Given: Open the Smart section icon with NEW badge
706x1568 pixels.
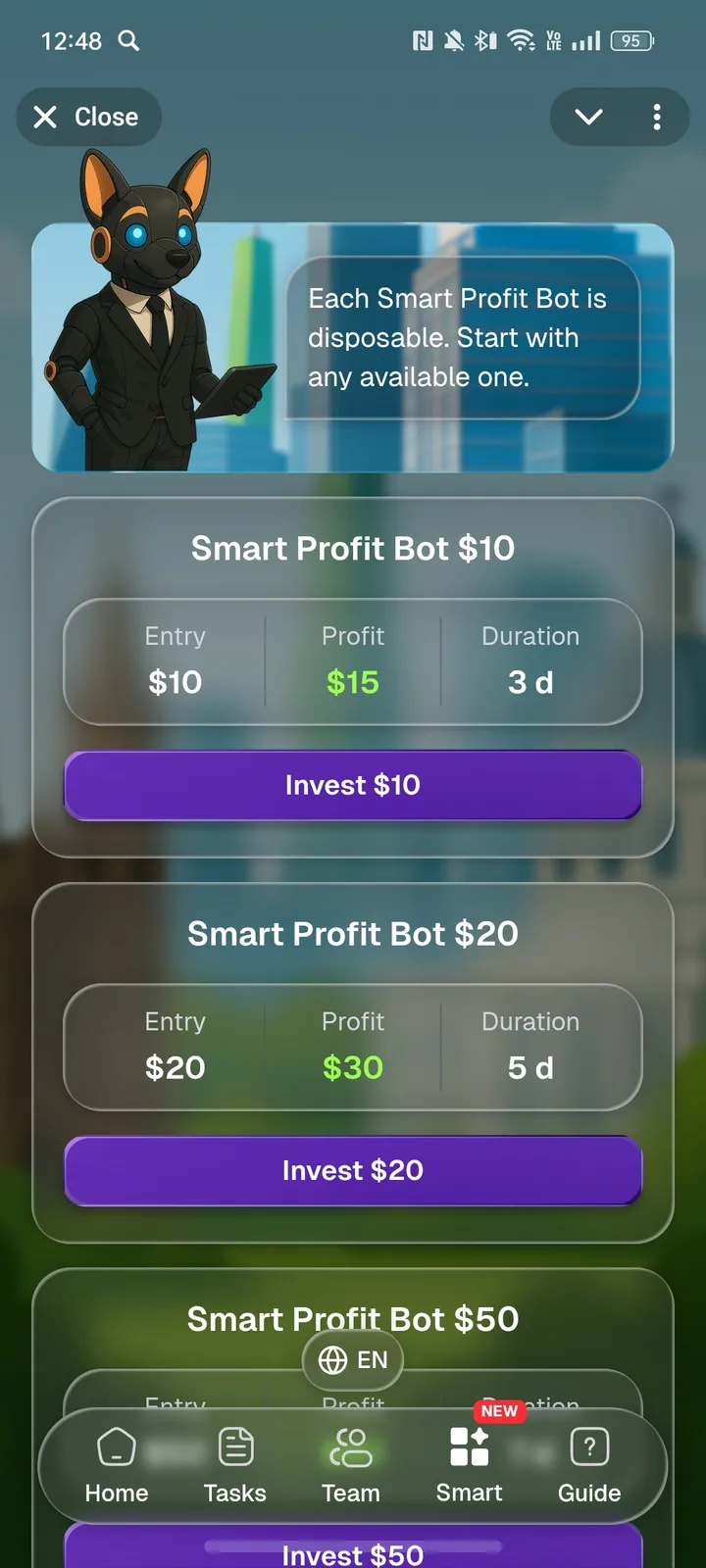Looking at the screenshot, I should pyautogui.click(x=469, y=1446).
